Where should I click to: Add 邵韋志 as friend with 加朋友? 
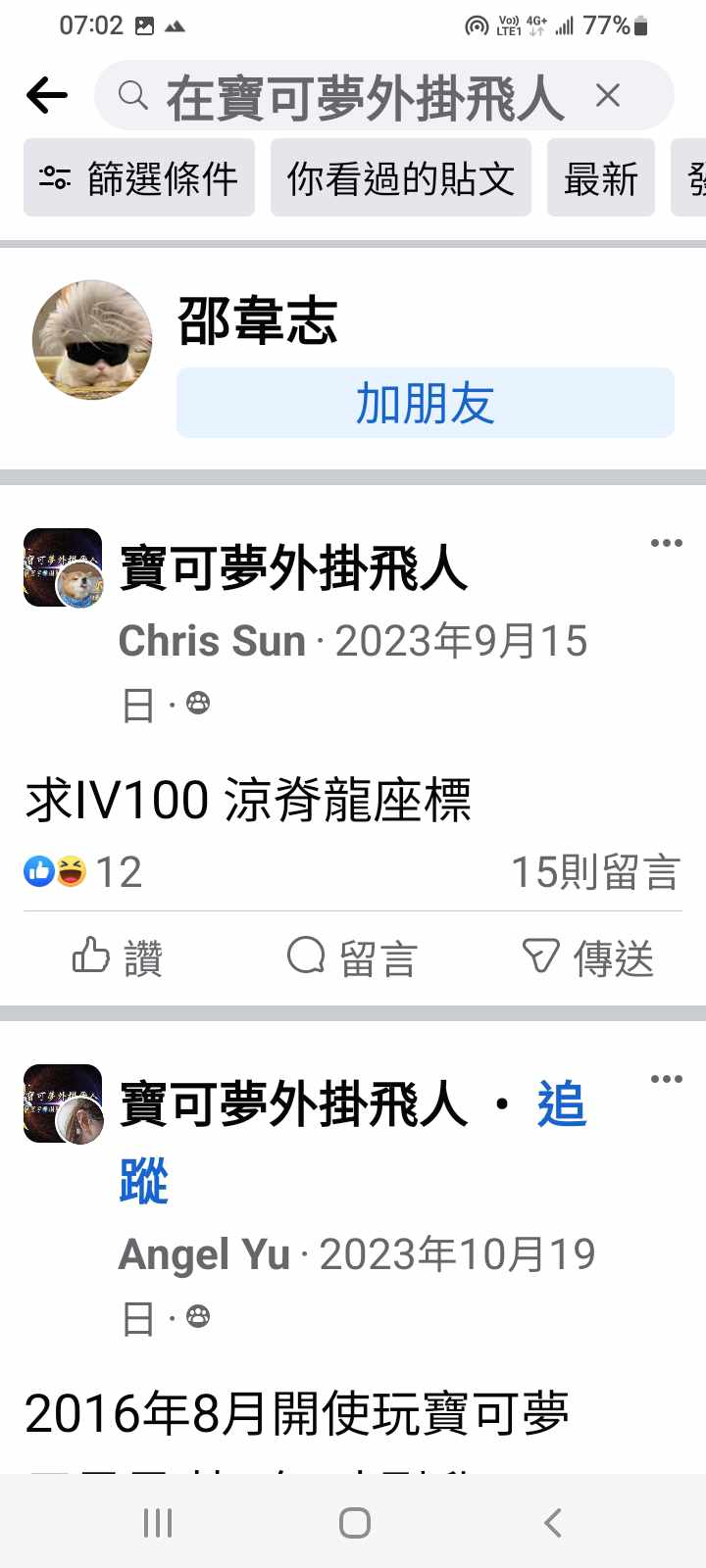(425, 403)
